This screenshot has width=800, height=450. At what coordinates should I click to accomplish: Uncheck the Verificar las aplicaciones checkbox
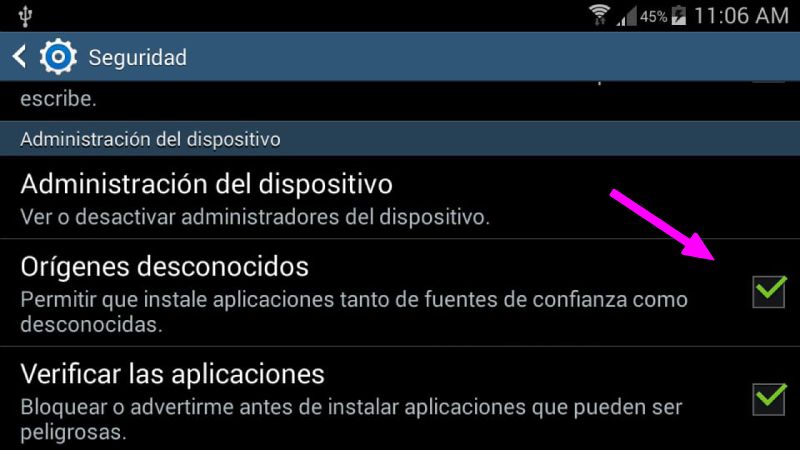coord(769,398)
